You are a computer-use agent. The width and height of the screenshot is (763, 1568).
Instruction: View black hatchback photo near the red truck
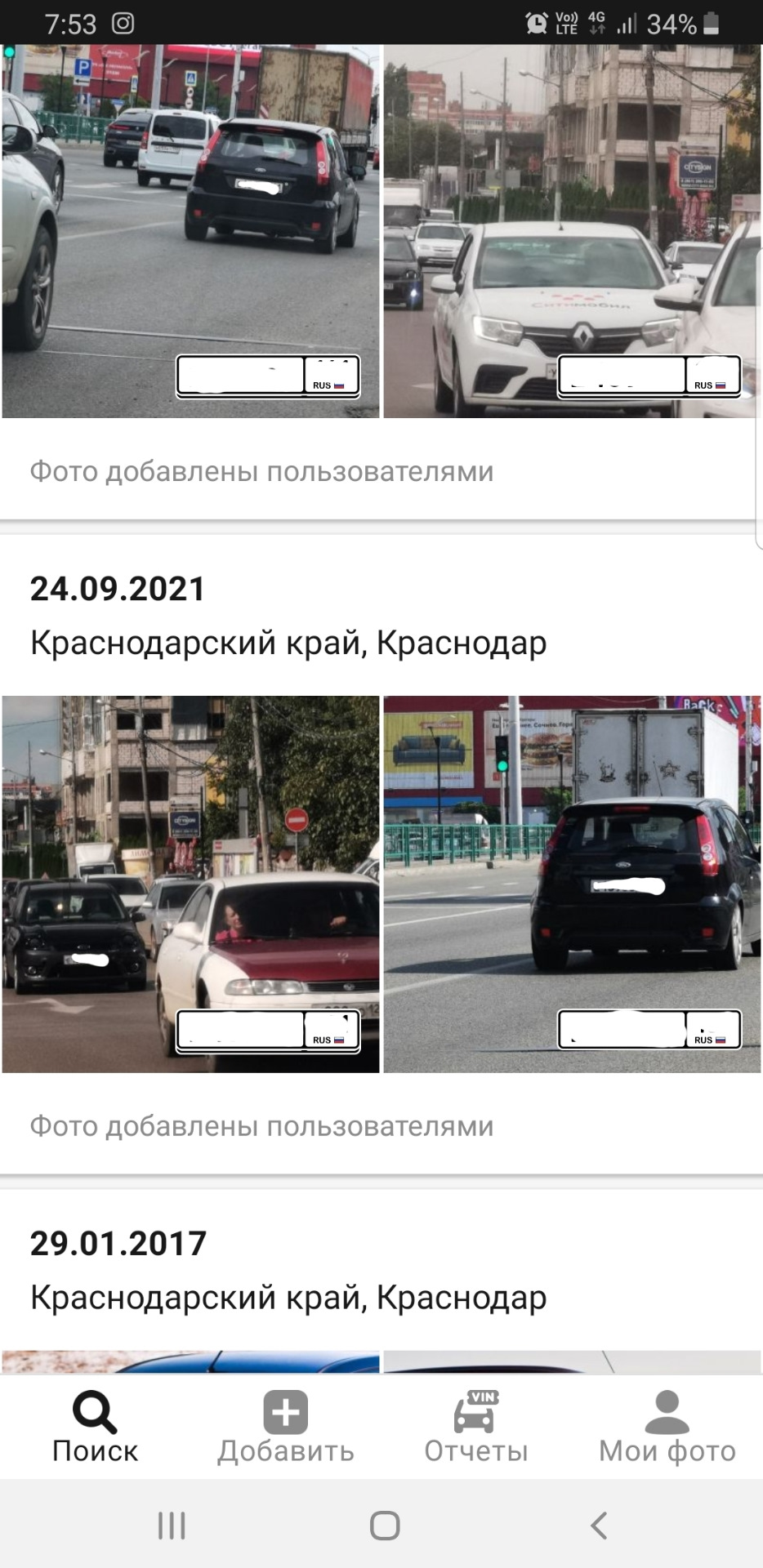click(190, 231)
